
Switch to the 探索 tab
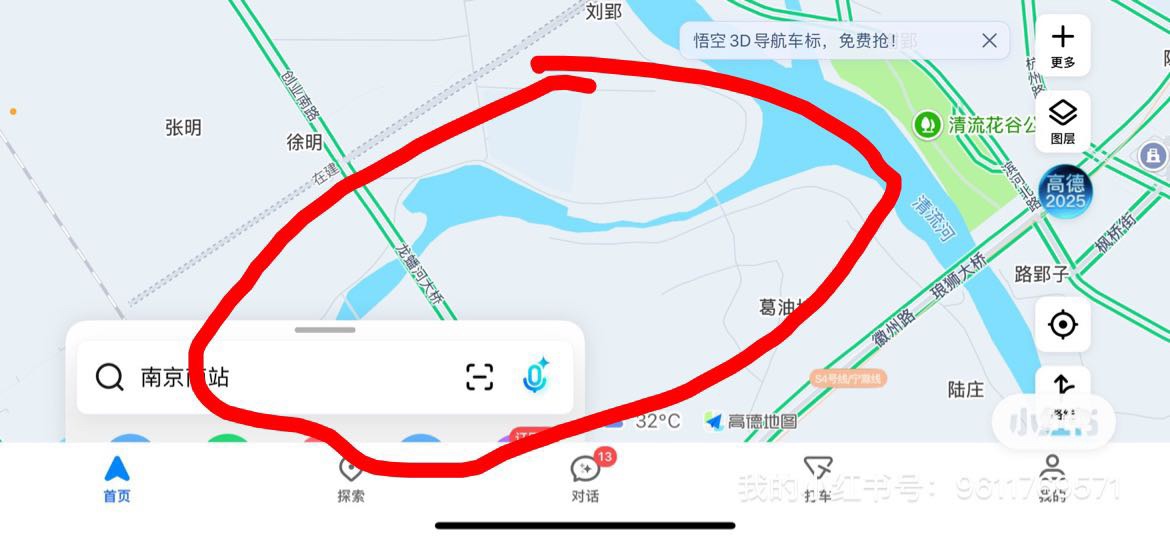[351, 478]
